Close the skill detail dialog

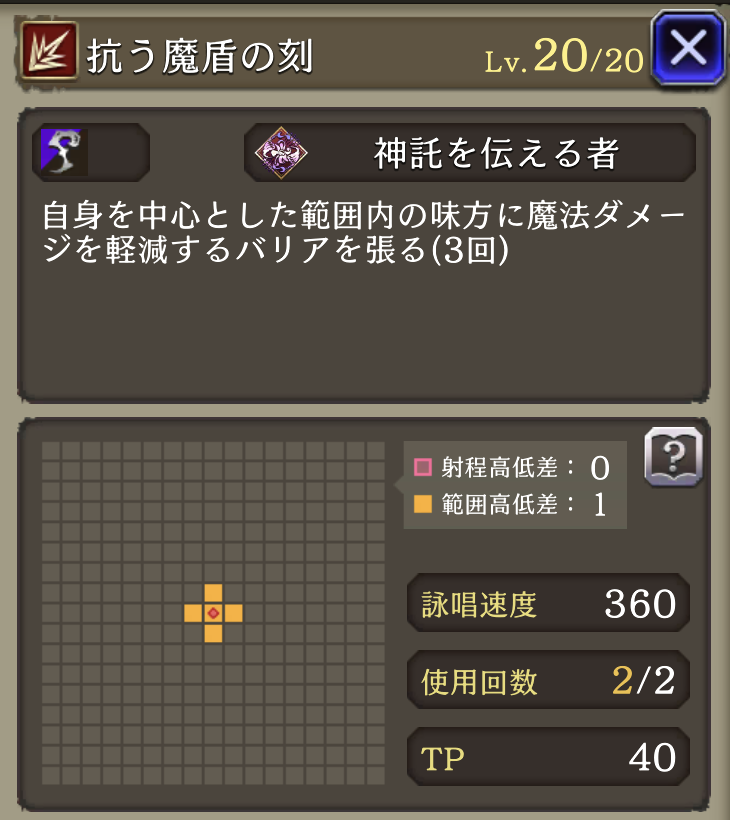(x=688, y=48)
